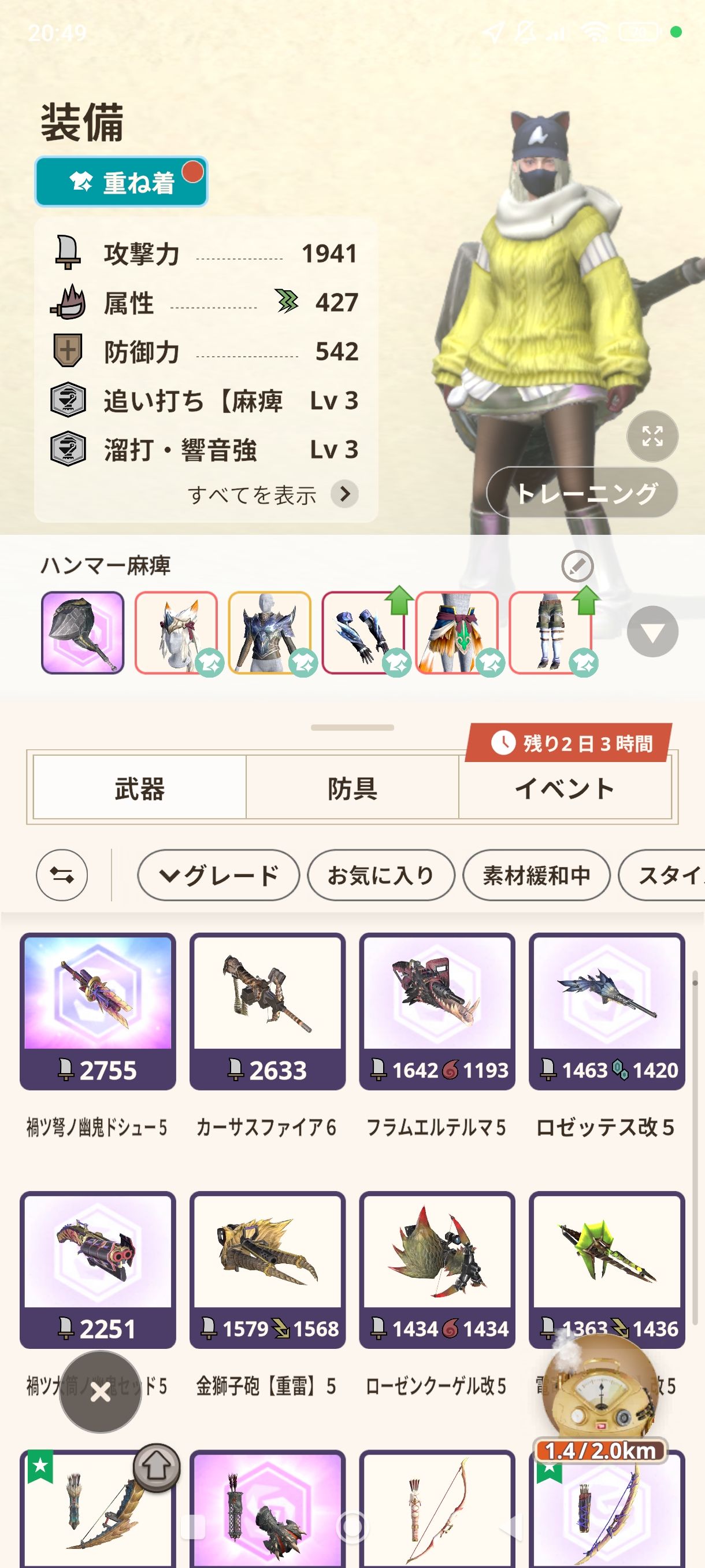Edit the ハンマー麻痺 loadout name
This screenshot has width=705, height=1568.
tap(577, 566)
